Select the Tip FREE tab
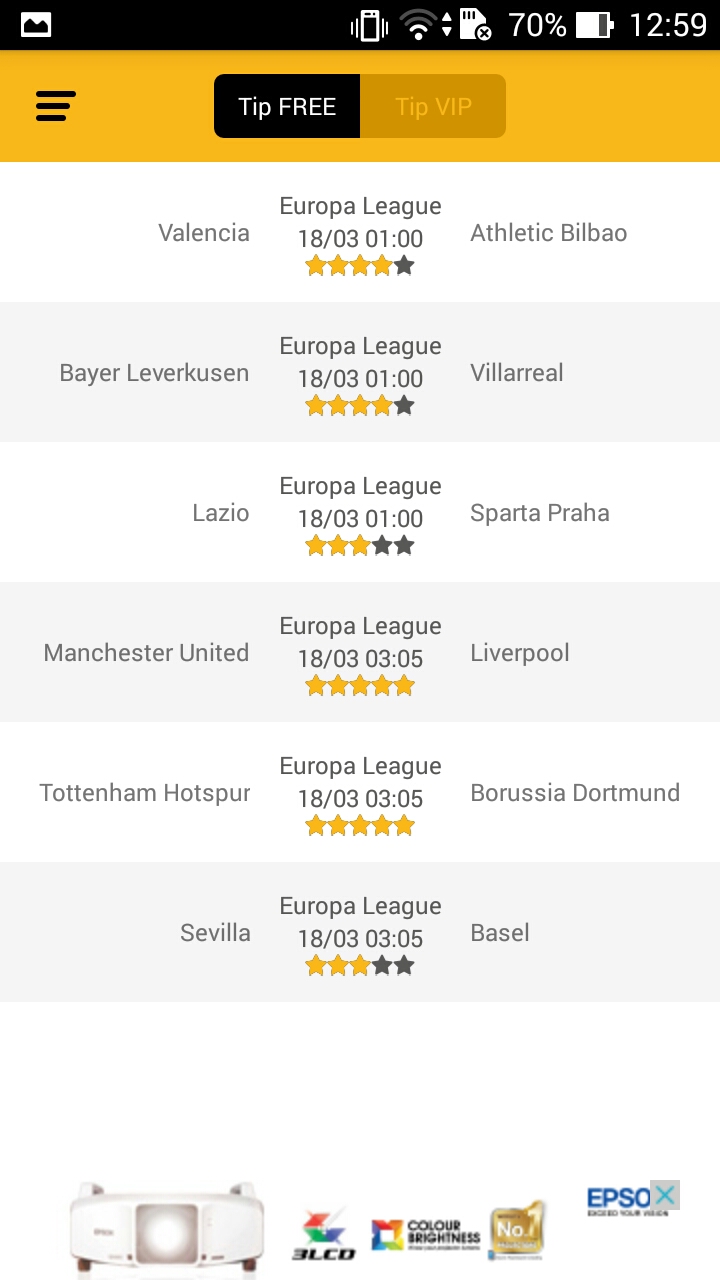720x1280 pixels. [287, 106]
